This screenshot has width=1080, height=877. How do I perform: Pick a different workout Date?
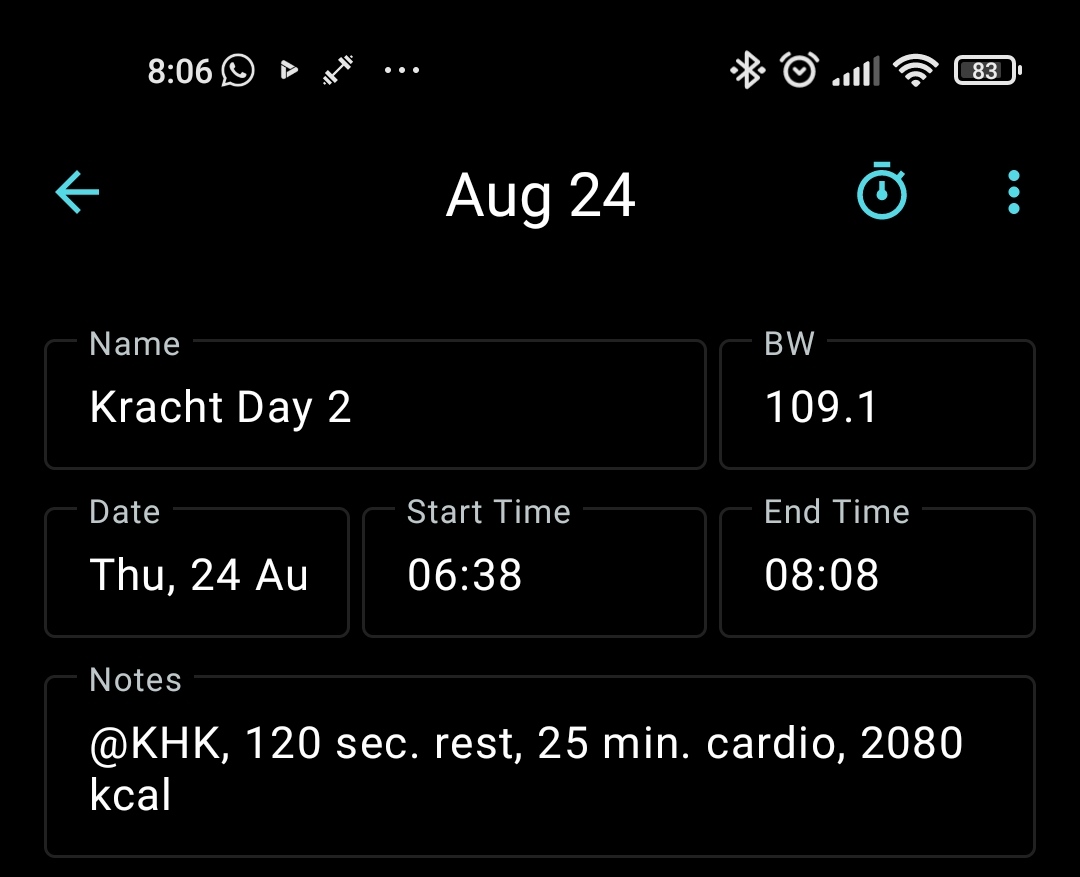(x=197, y=575)
